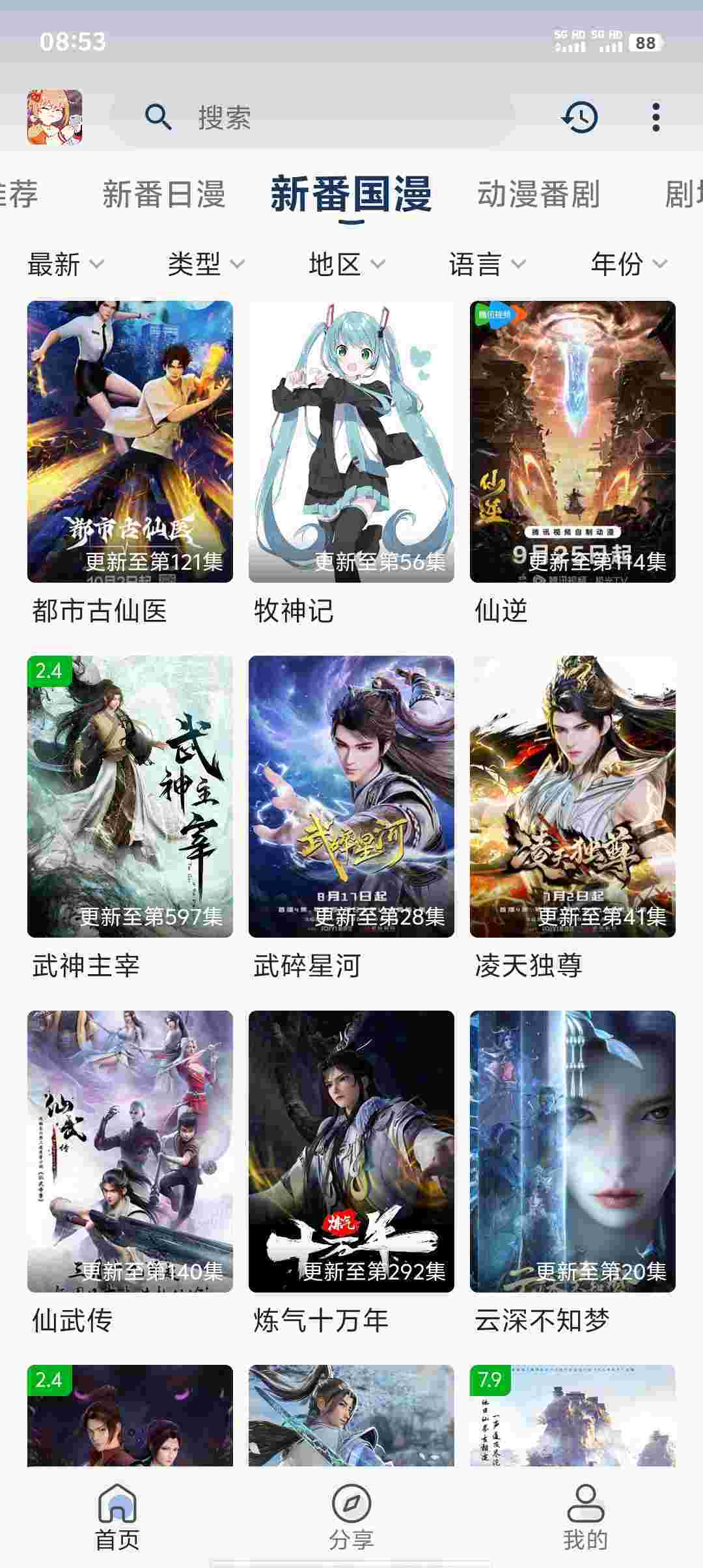The width and height of the screenshot is (703, 1568).
Task: Open the watch history clock icon
Action: 579,118
